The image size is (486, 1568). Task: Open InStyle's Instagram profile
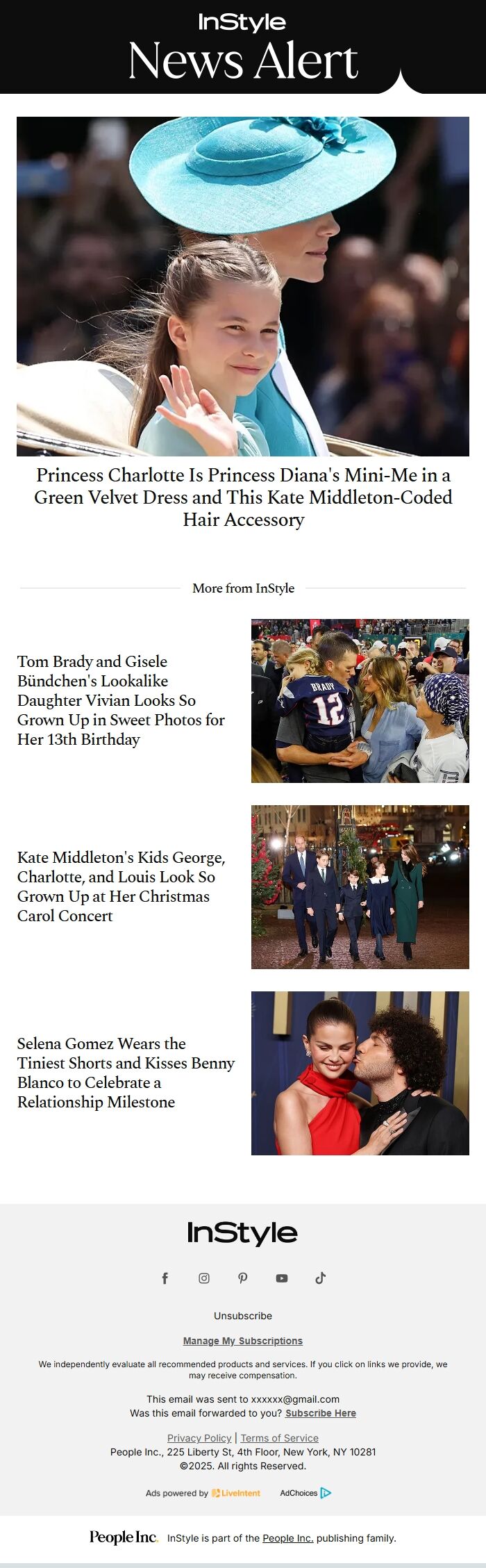pos(204,1278)
